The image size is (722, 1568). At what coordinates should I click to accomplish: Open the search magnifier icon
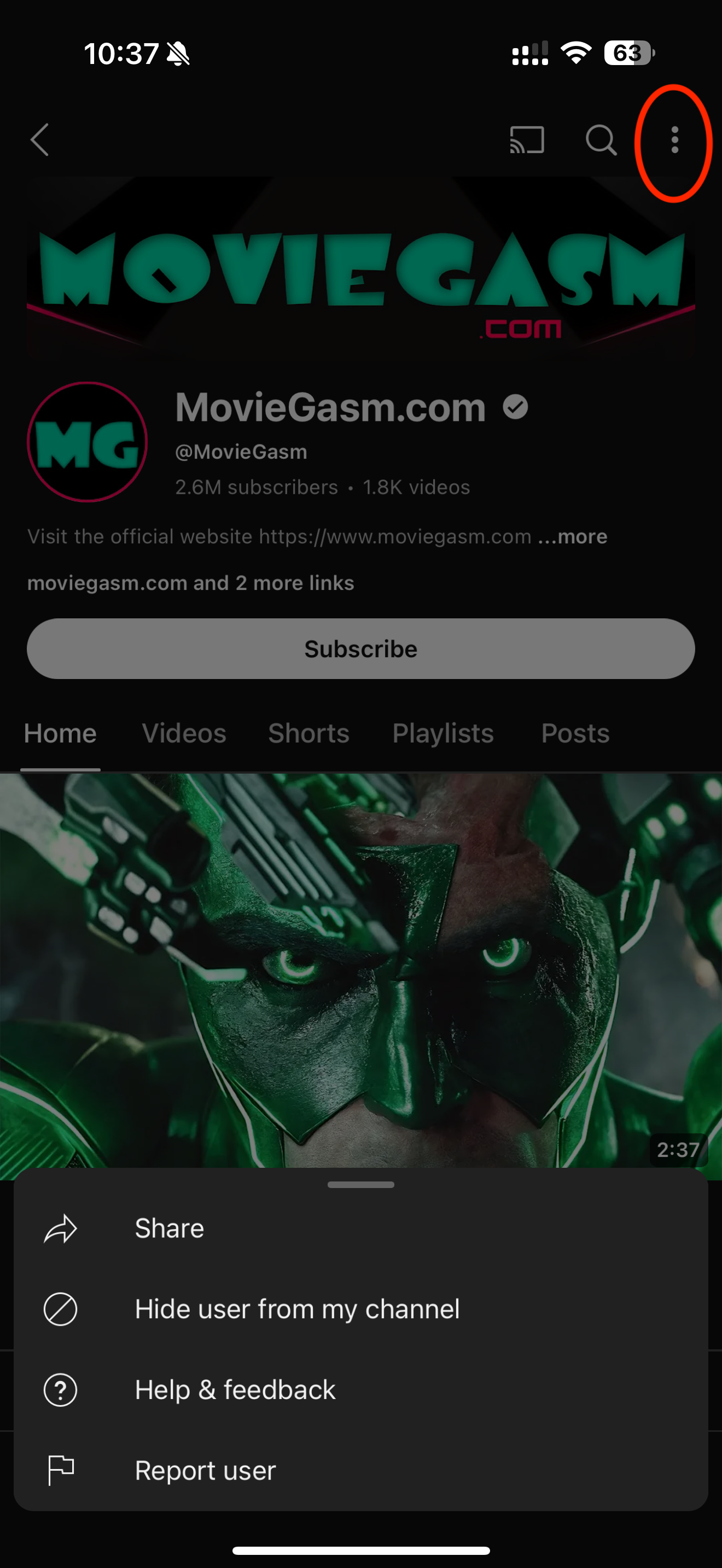[601, 141]
